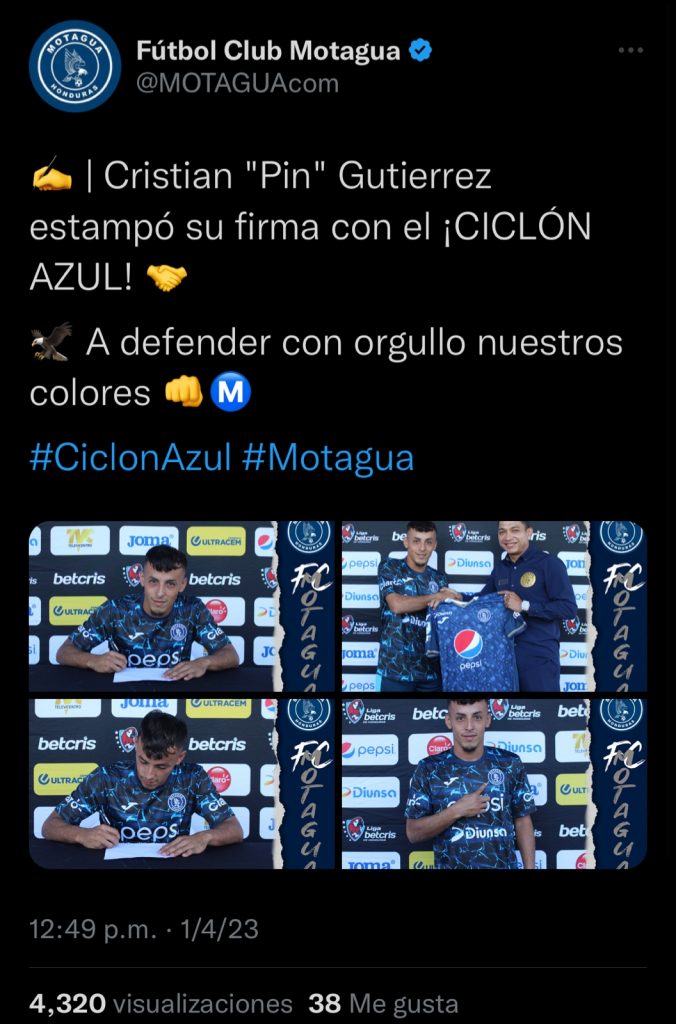View bottom-left photo of contract signing
The image size is (676, 1024).
[x=182, y=783]
